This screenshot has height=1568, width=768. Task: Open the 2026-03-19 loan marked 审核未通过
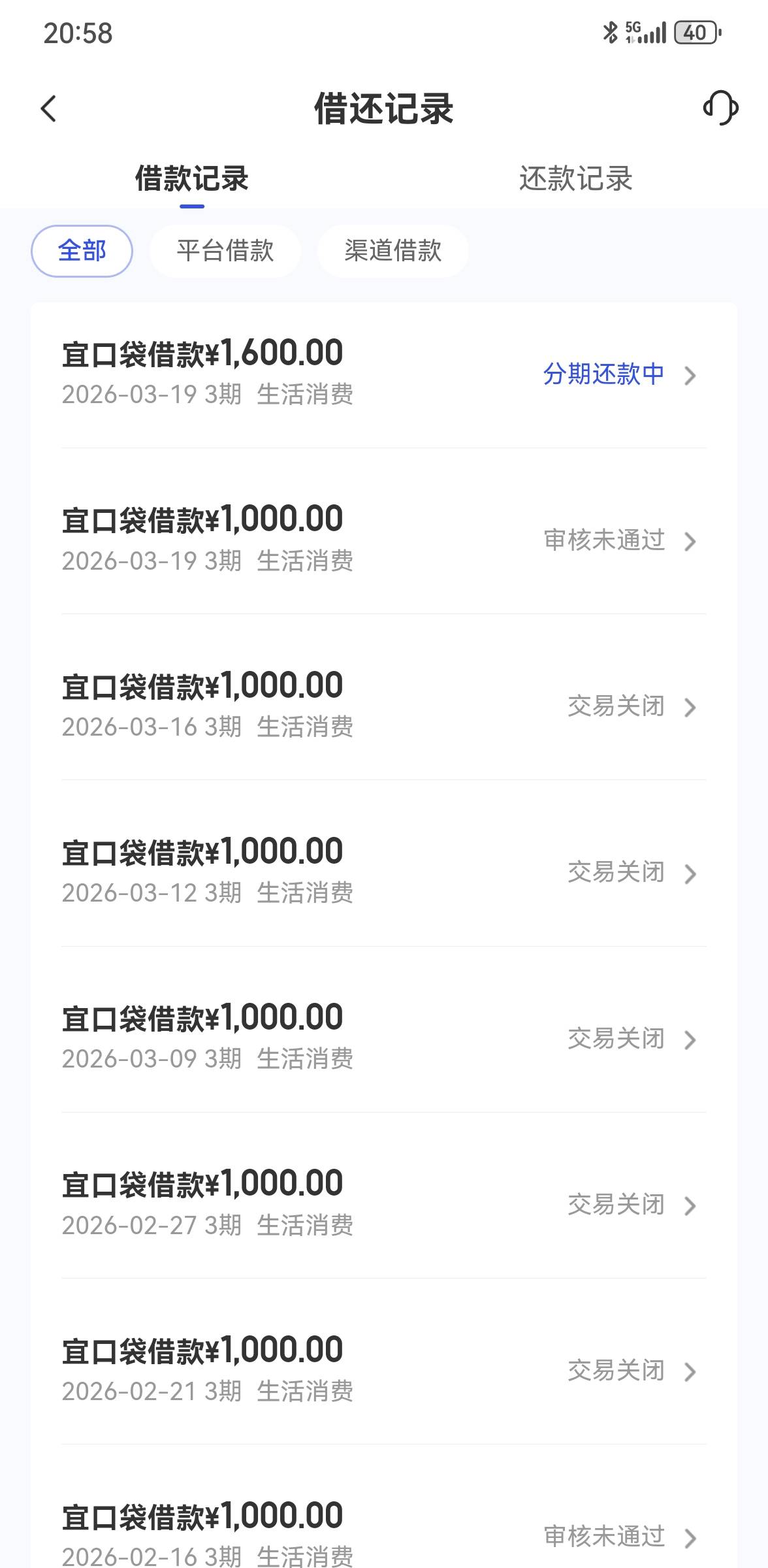click(x=384, y=540)
